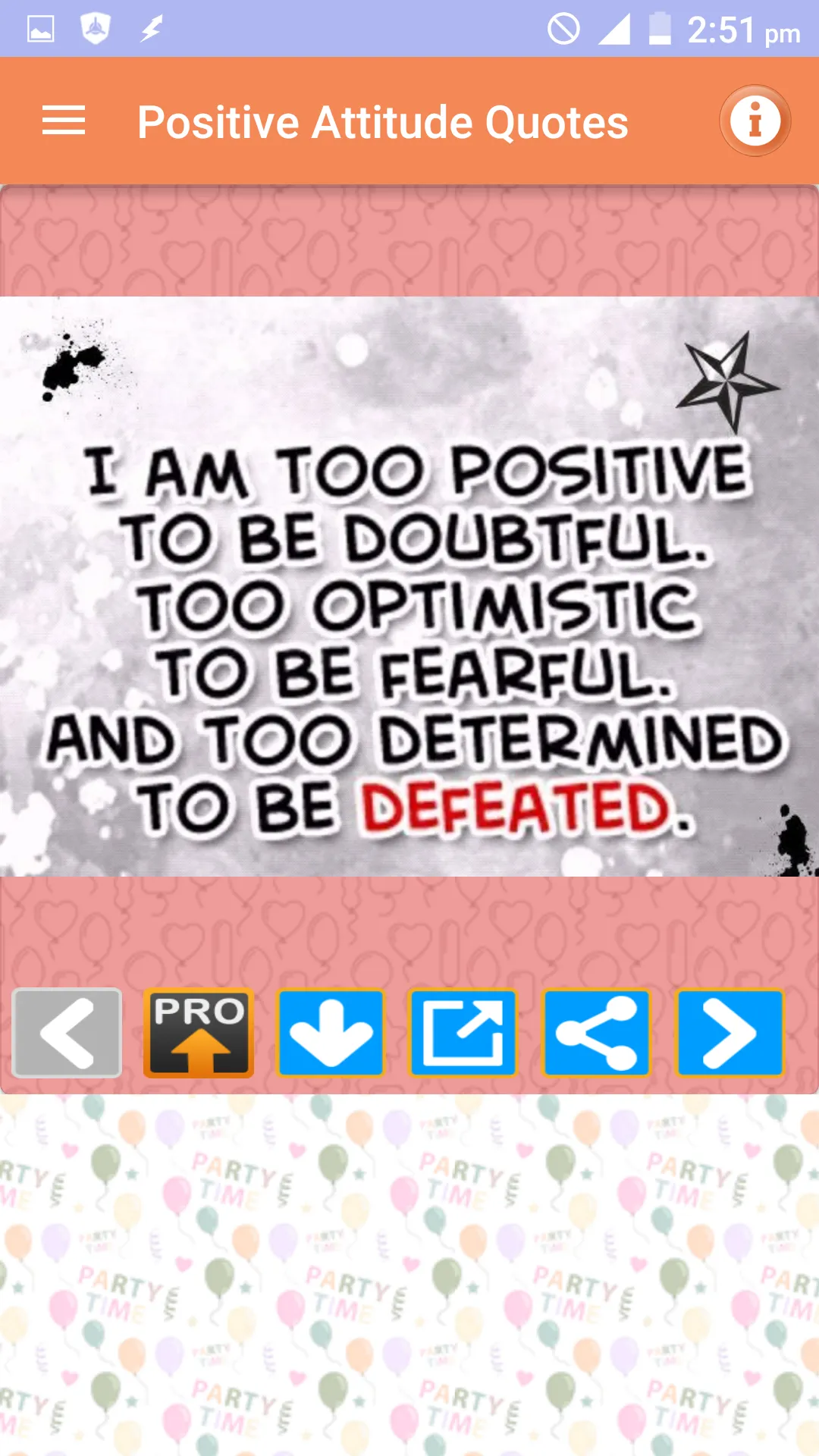Image resolution: width=819 pixels, height=1456 pixels.
Task: Download this quote image
Action: click(x=331, y=1033)
